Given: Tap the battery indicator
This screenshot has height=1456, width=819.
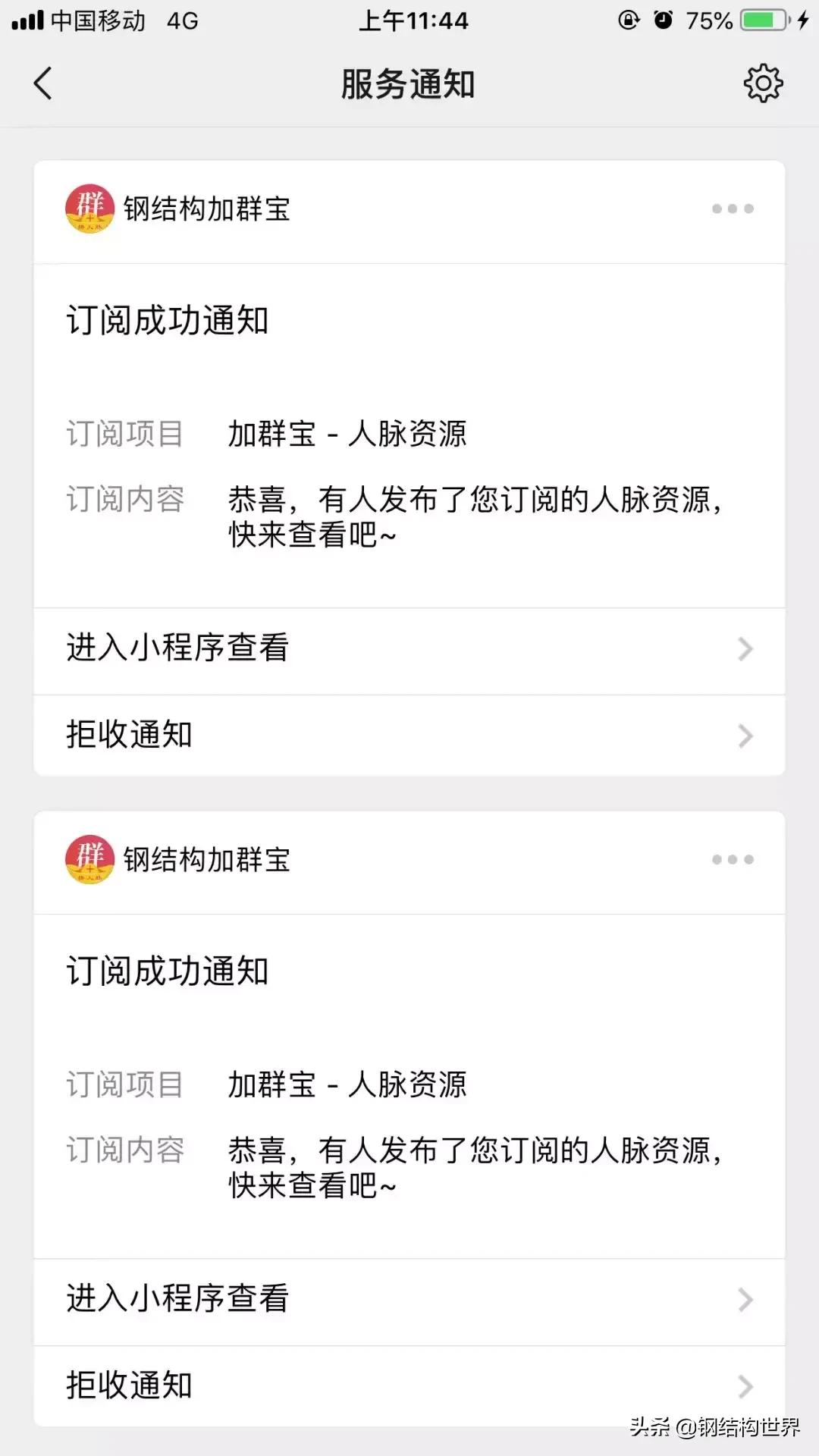Looking at the screenshot, I should (762, 20).
